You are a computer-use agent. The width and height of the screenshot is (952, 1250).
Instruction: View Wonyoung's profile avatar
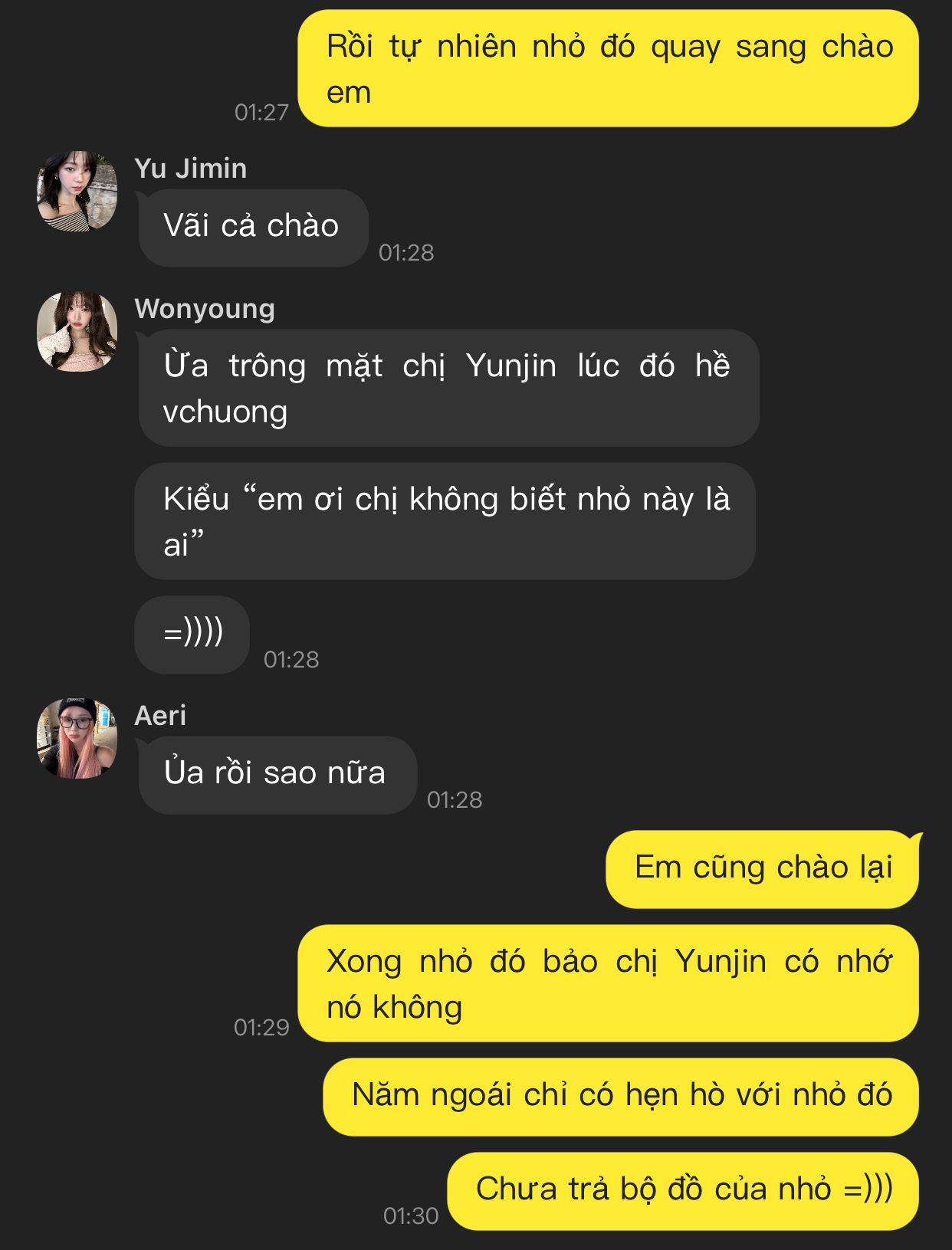77,331
